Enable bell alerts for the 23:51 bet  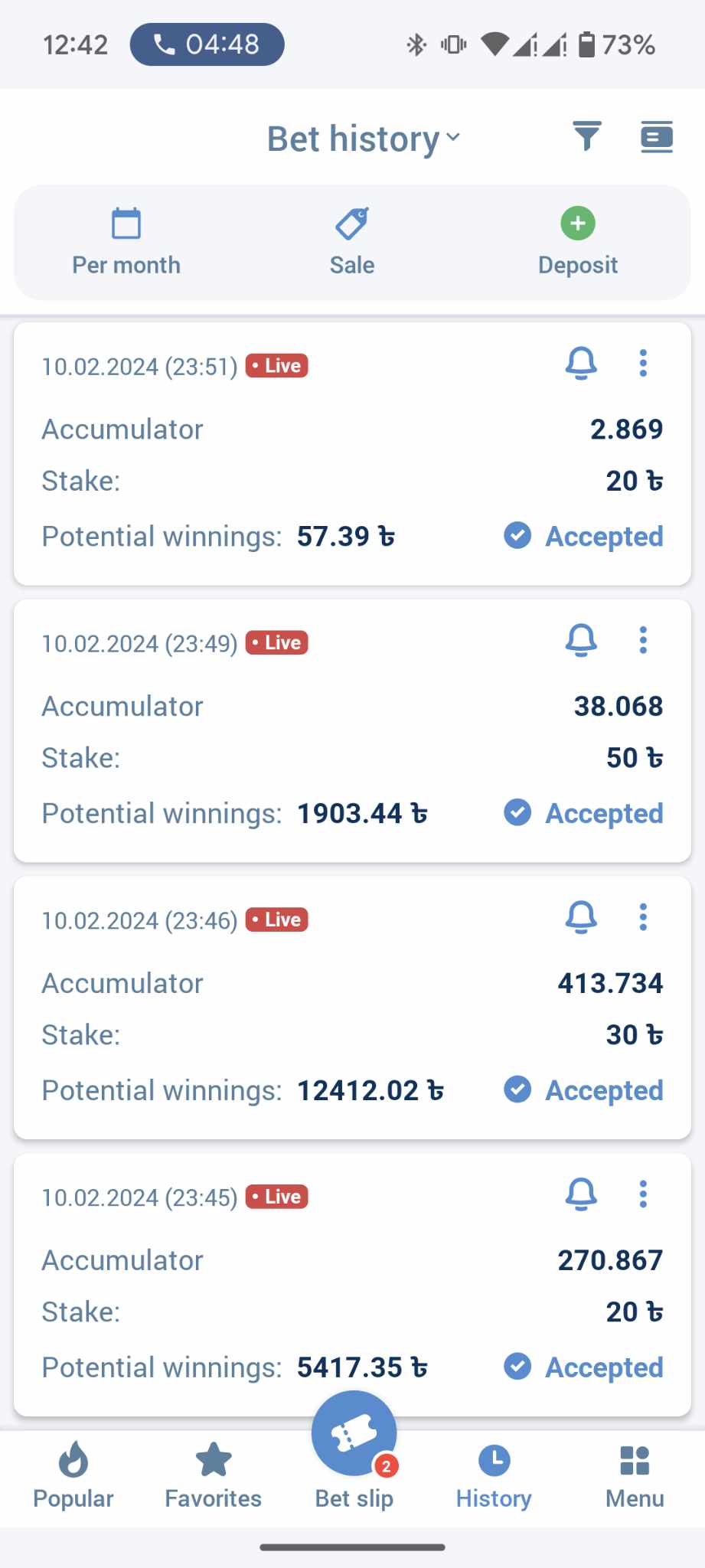click(x=581, y=364)
